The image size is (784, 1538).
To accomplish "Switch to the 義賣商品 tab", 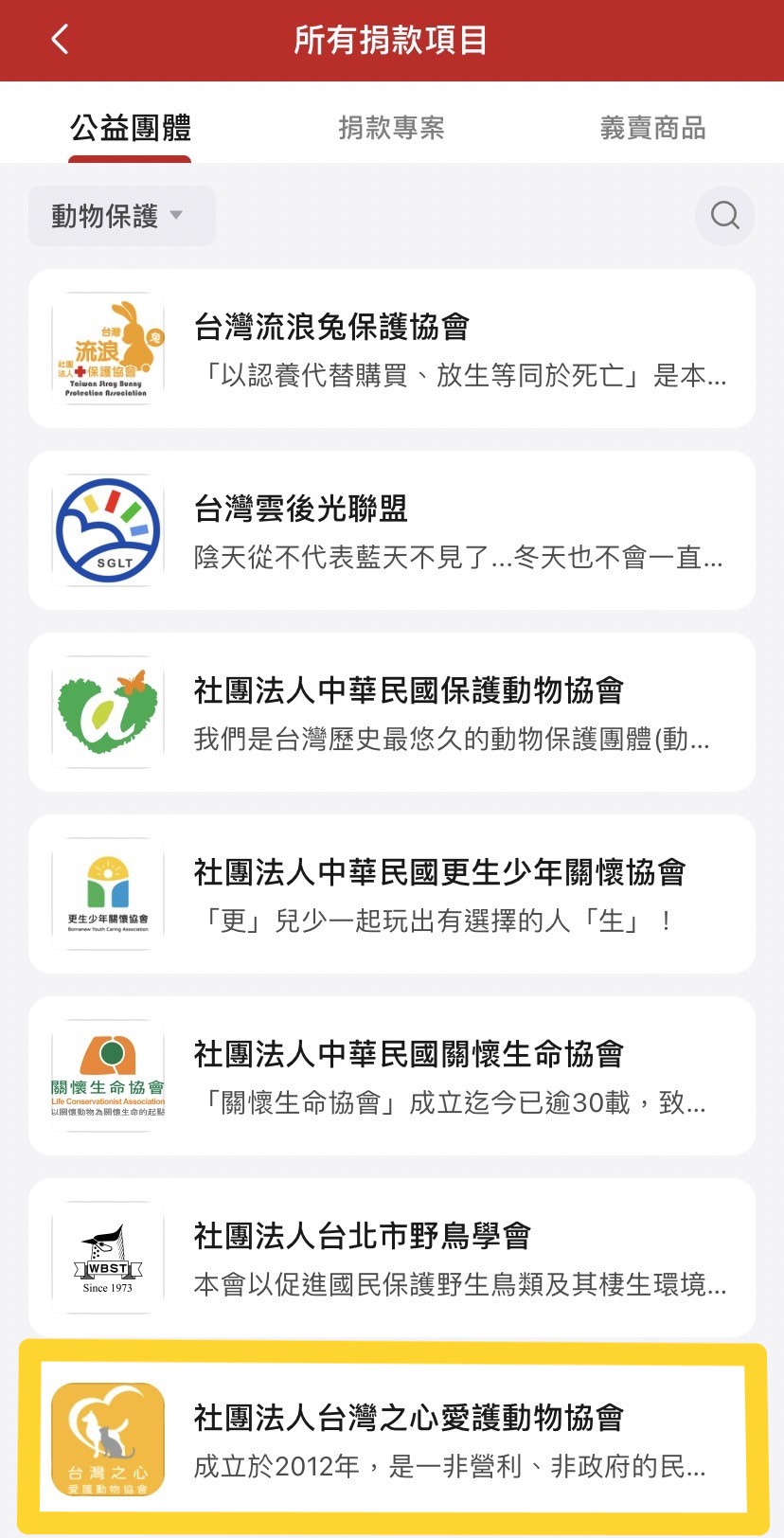I will (x=652, y=128).
